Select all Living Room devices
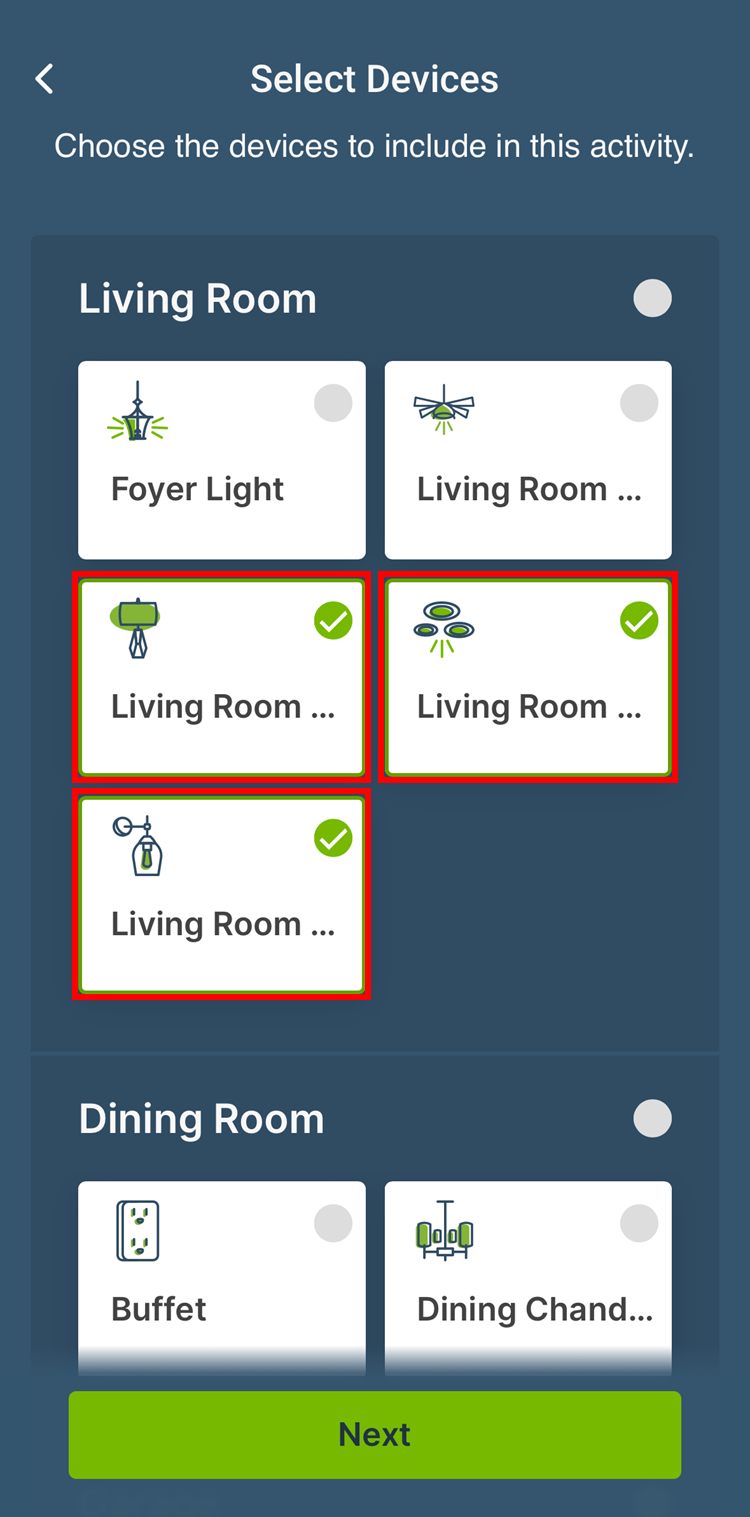 (651, 298)
